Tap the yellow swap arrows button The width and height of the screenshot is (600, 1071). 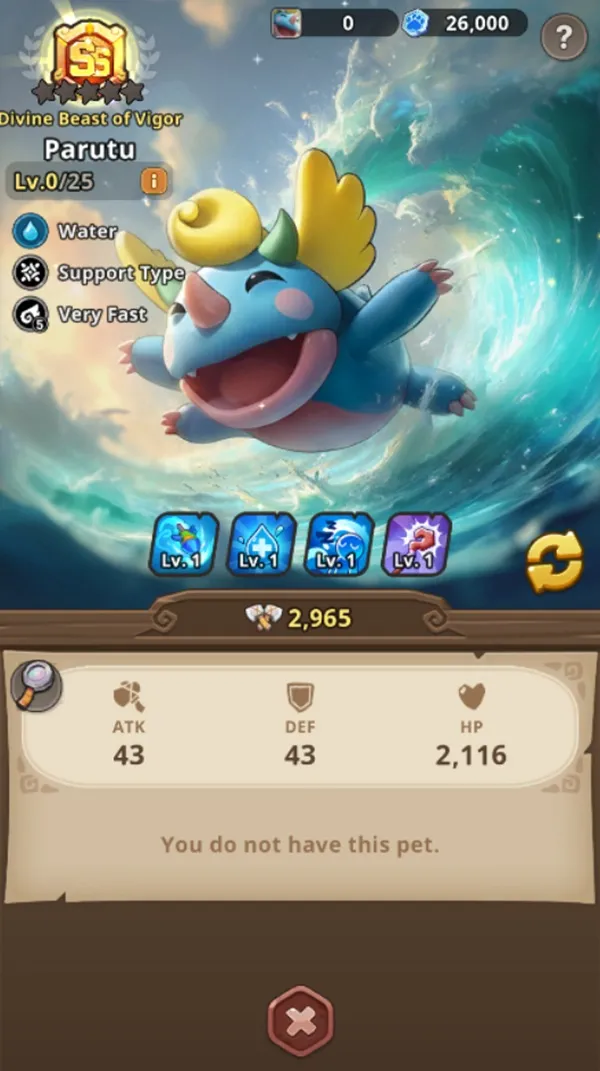pyautogui.click(x=554, y=564)
